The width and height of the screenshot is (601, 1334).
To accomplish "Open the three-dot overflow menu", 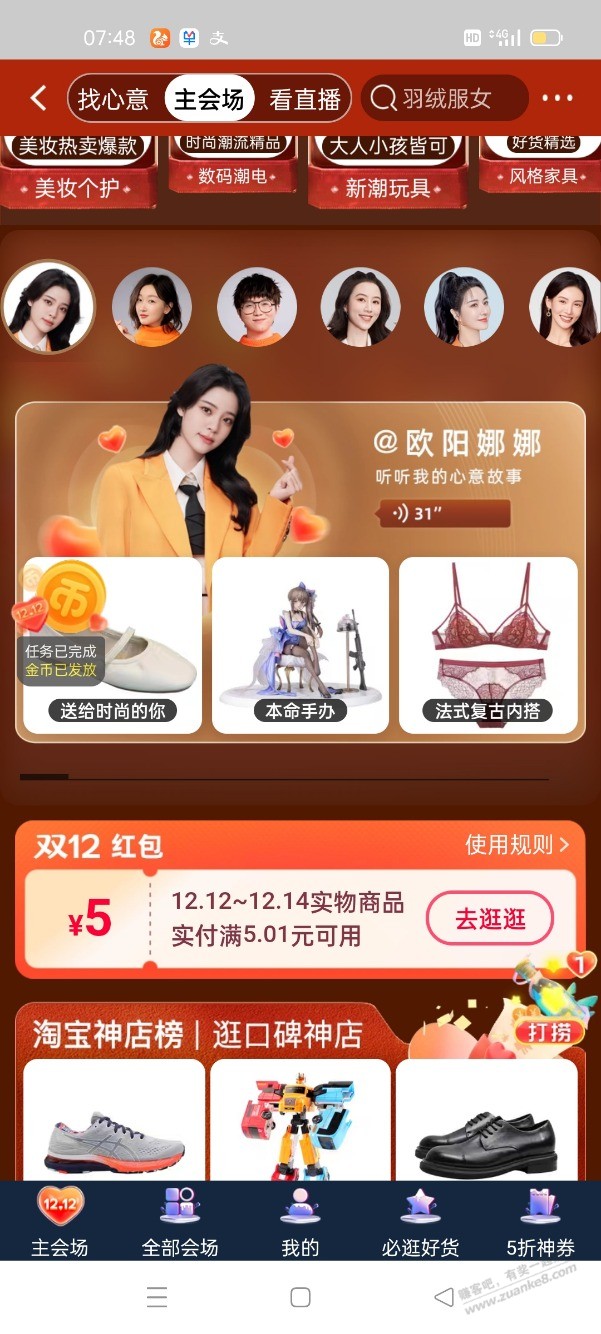I will click(558, 98).
